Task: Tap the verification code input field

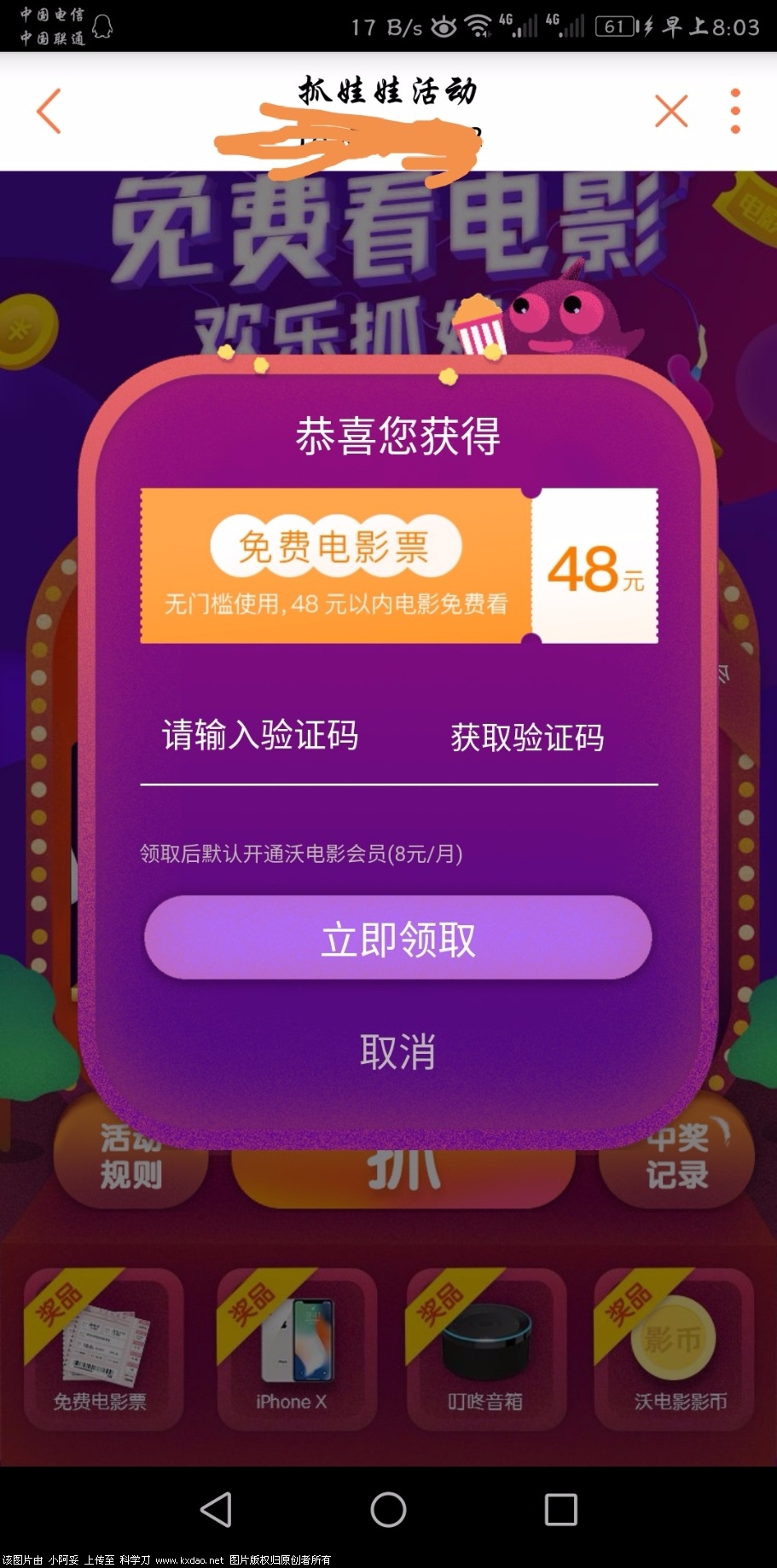Action: pyautogui.click(x=260, y=736)
